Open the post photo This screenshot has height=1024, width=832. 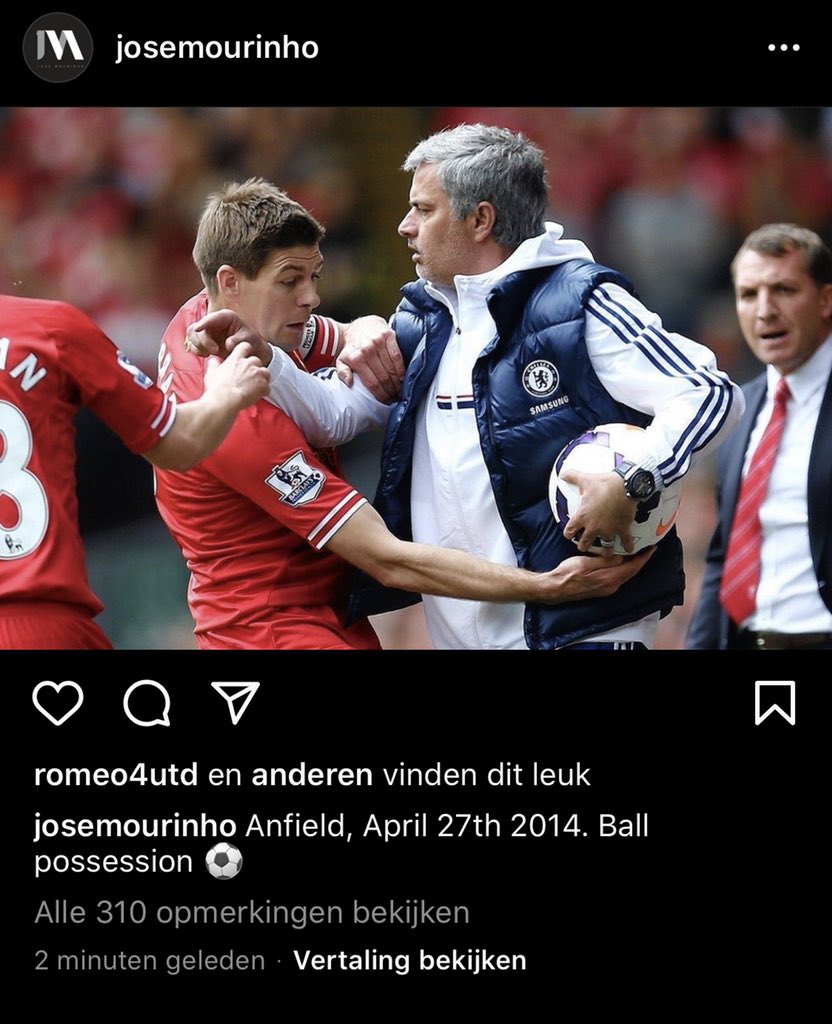[416, 378]
